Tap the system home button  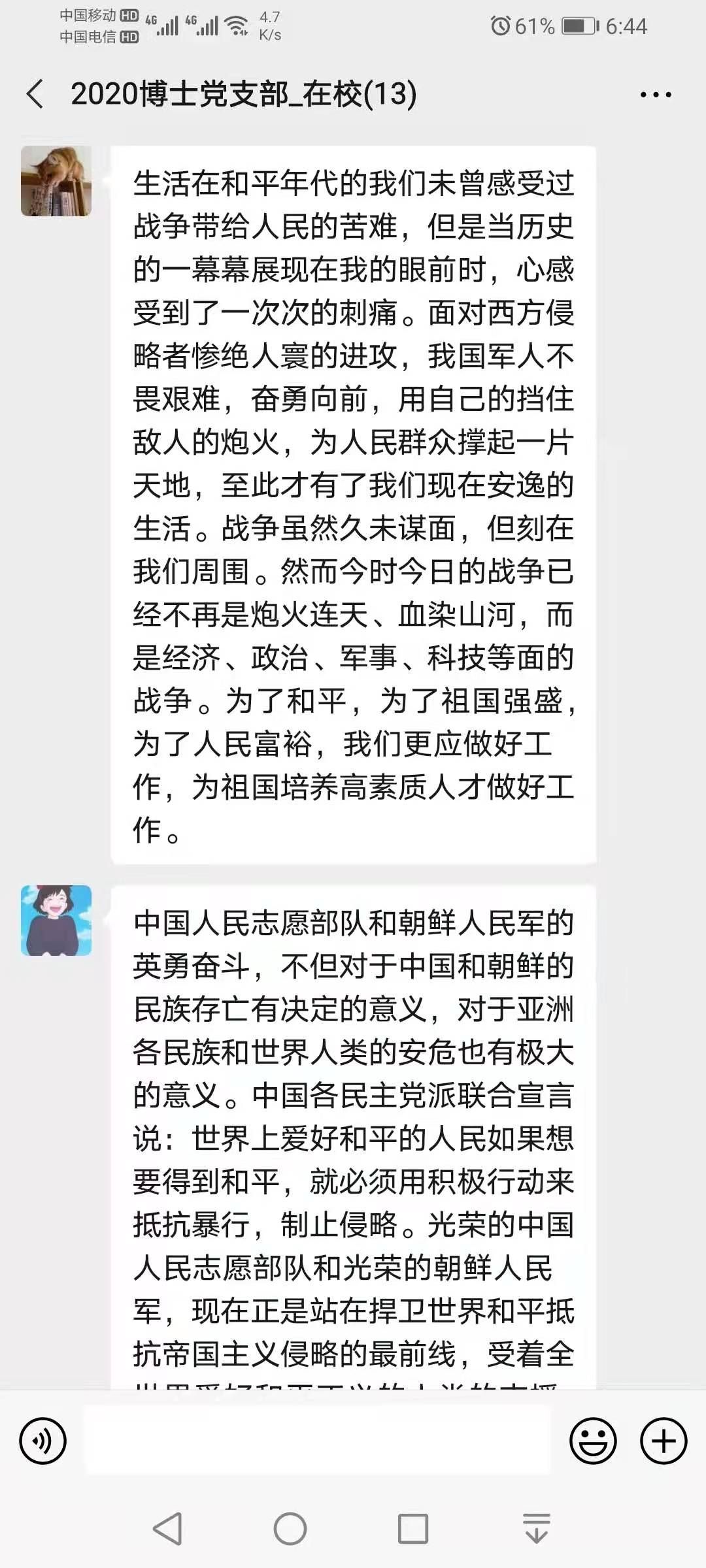pos(290,1529)
